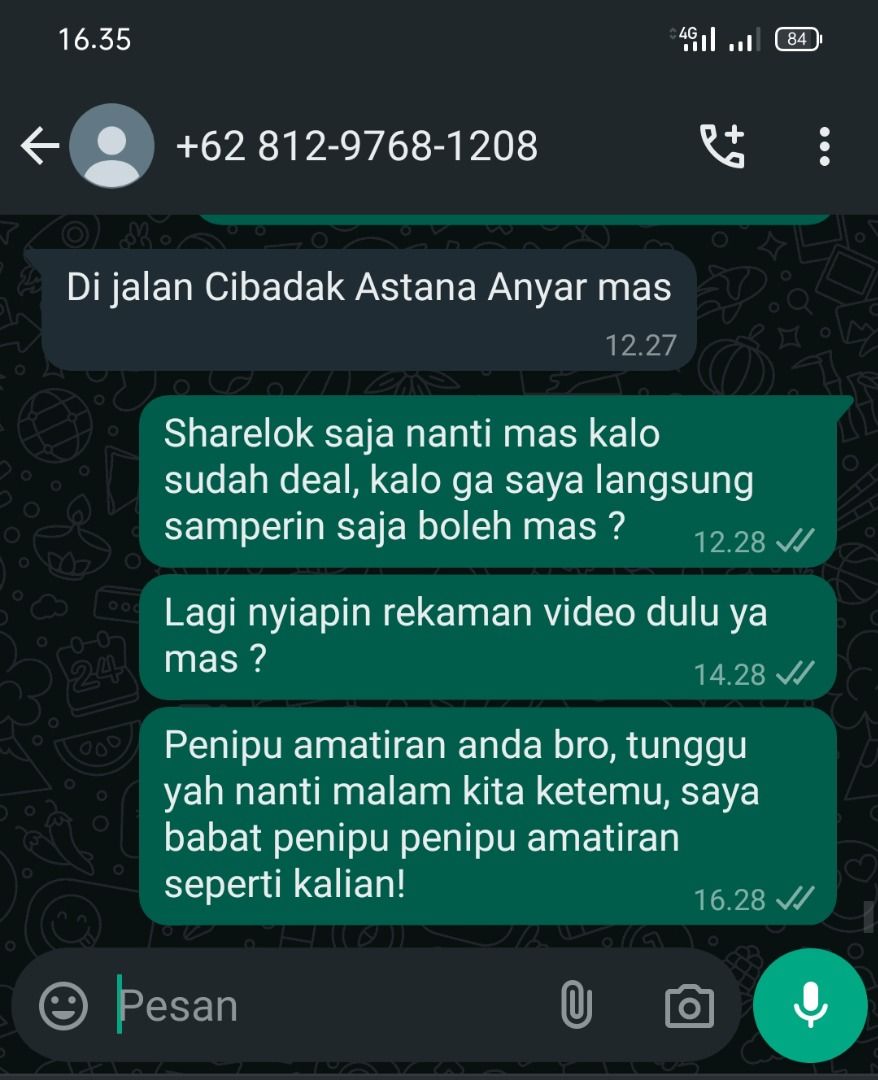Open the camera to send a photo
This screenshot has height=1080, width=878.
(689, 1005)
